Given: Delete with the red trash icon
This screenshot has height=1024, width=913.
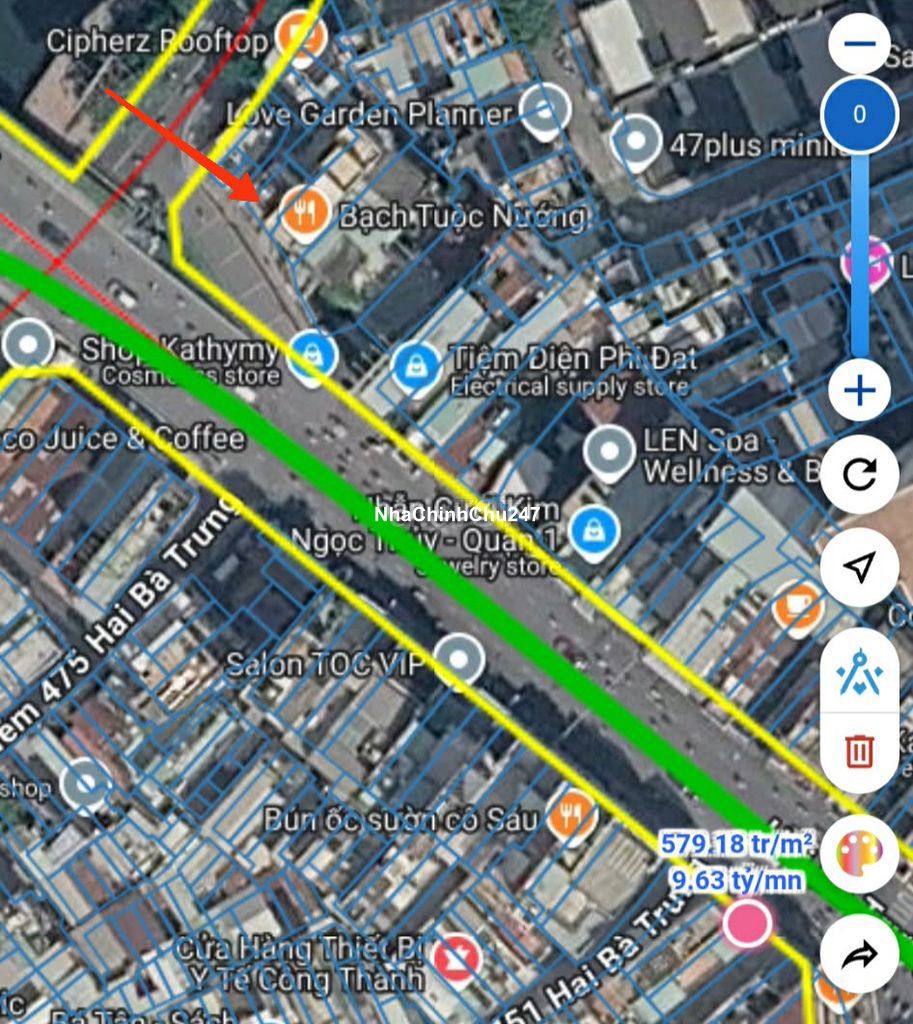Looking at the screenshot, I should click(859, 750).
